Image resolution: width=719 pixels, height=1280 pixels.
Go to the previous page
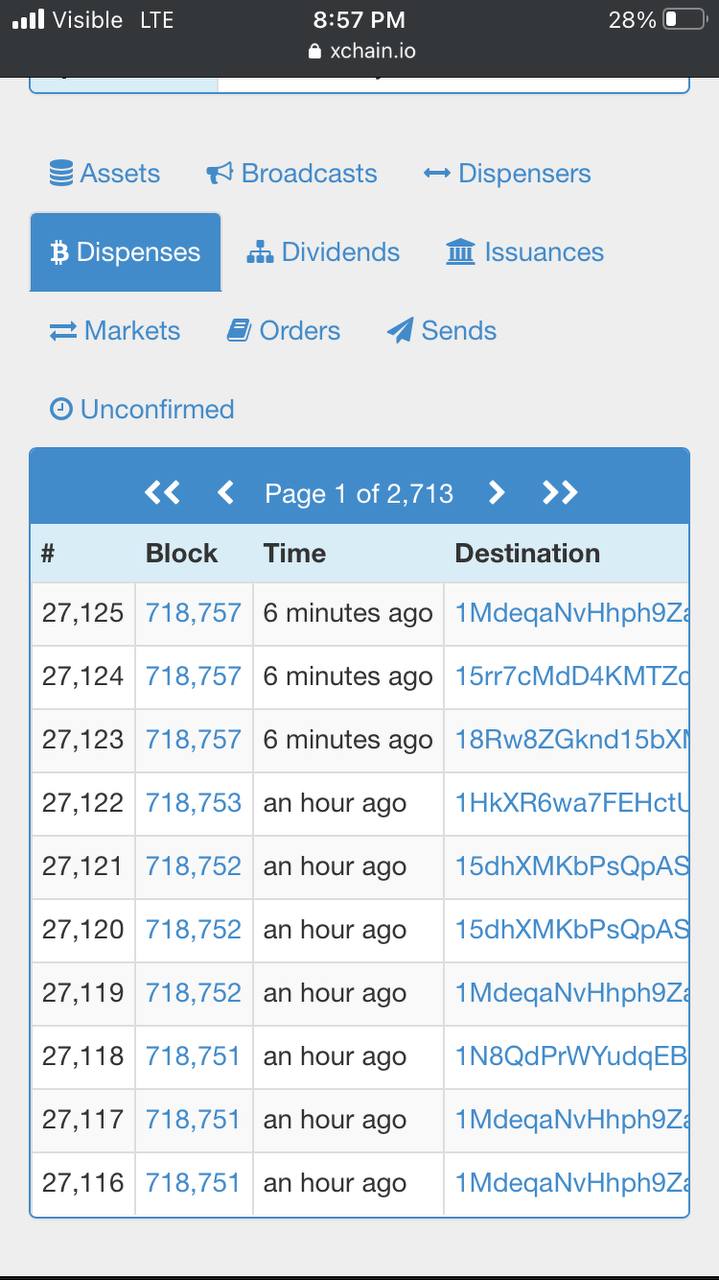coord(225,492)
